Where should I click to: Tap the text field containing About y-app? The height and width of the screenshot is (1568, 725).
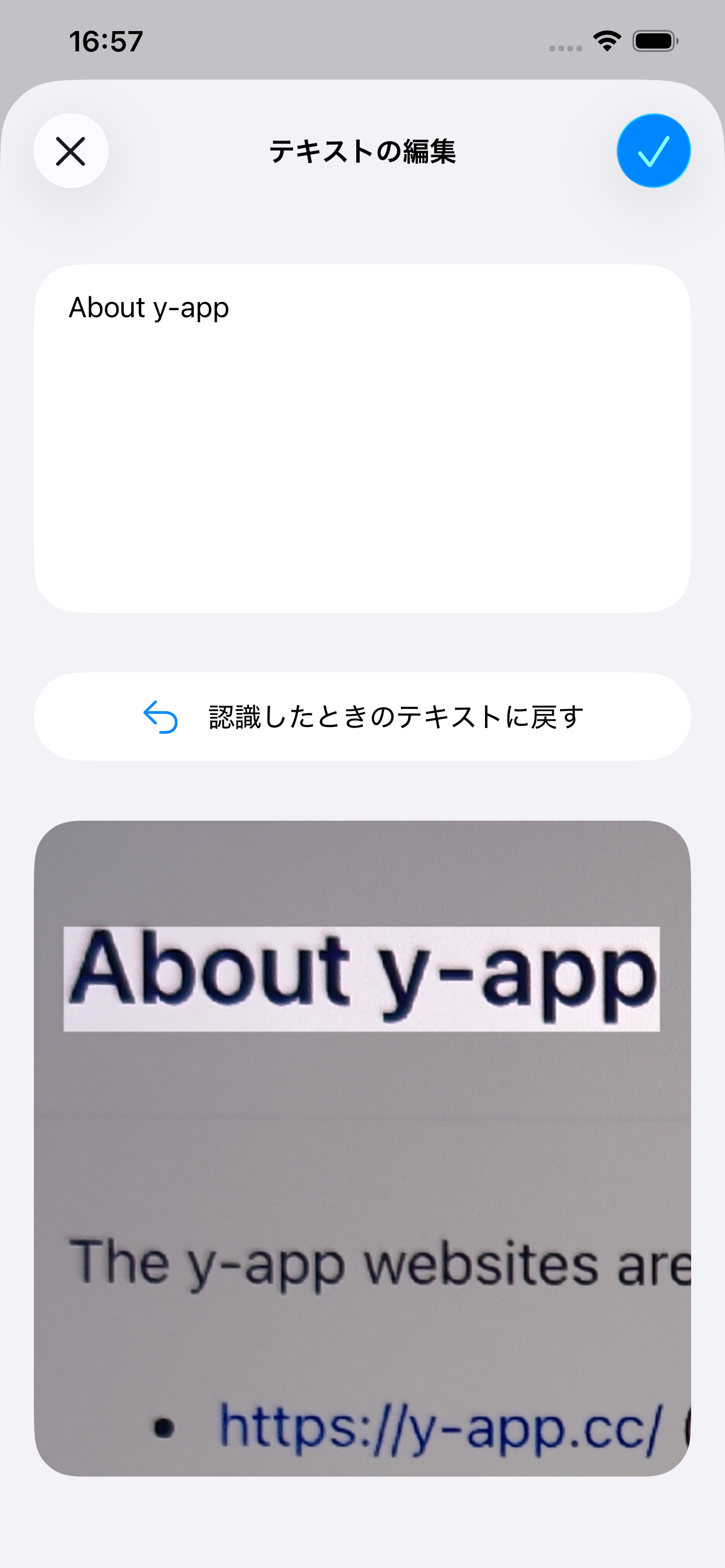point(362,438)
